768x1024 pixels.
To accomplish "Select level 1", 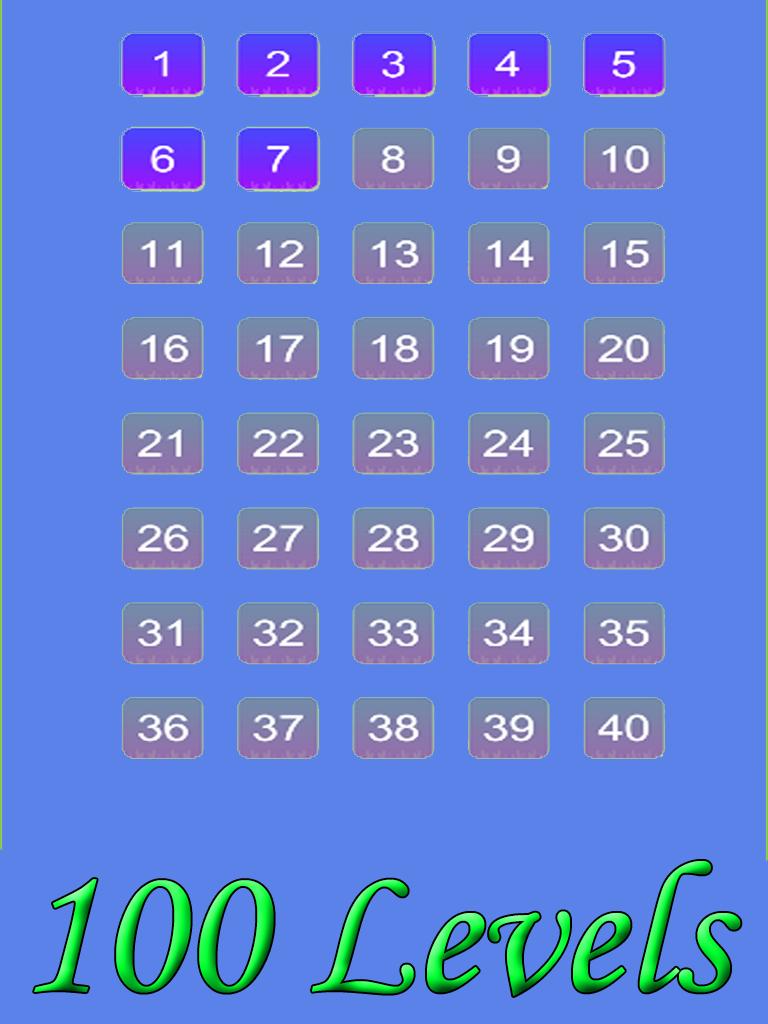I will pos(162,65).
